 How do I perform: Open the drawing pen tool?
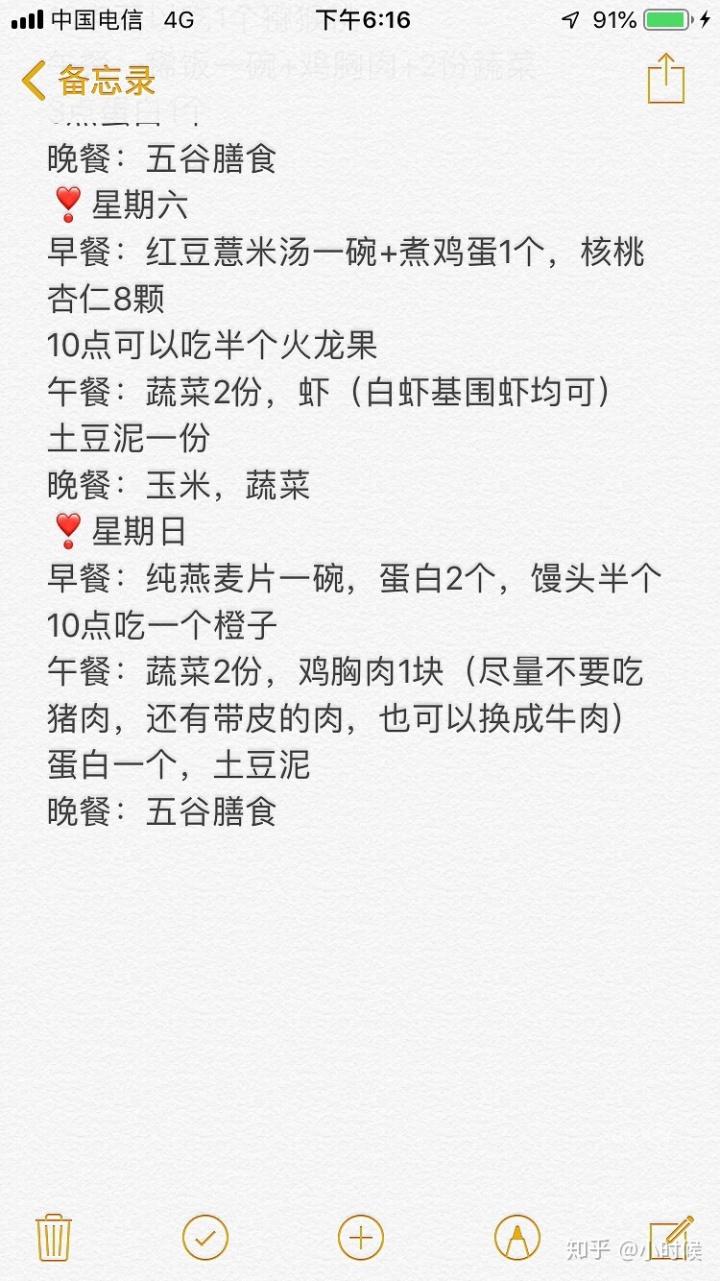click(x=516, y=1238)
